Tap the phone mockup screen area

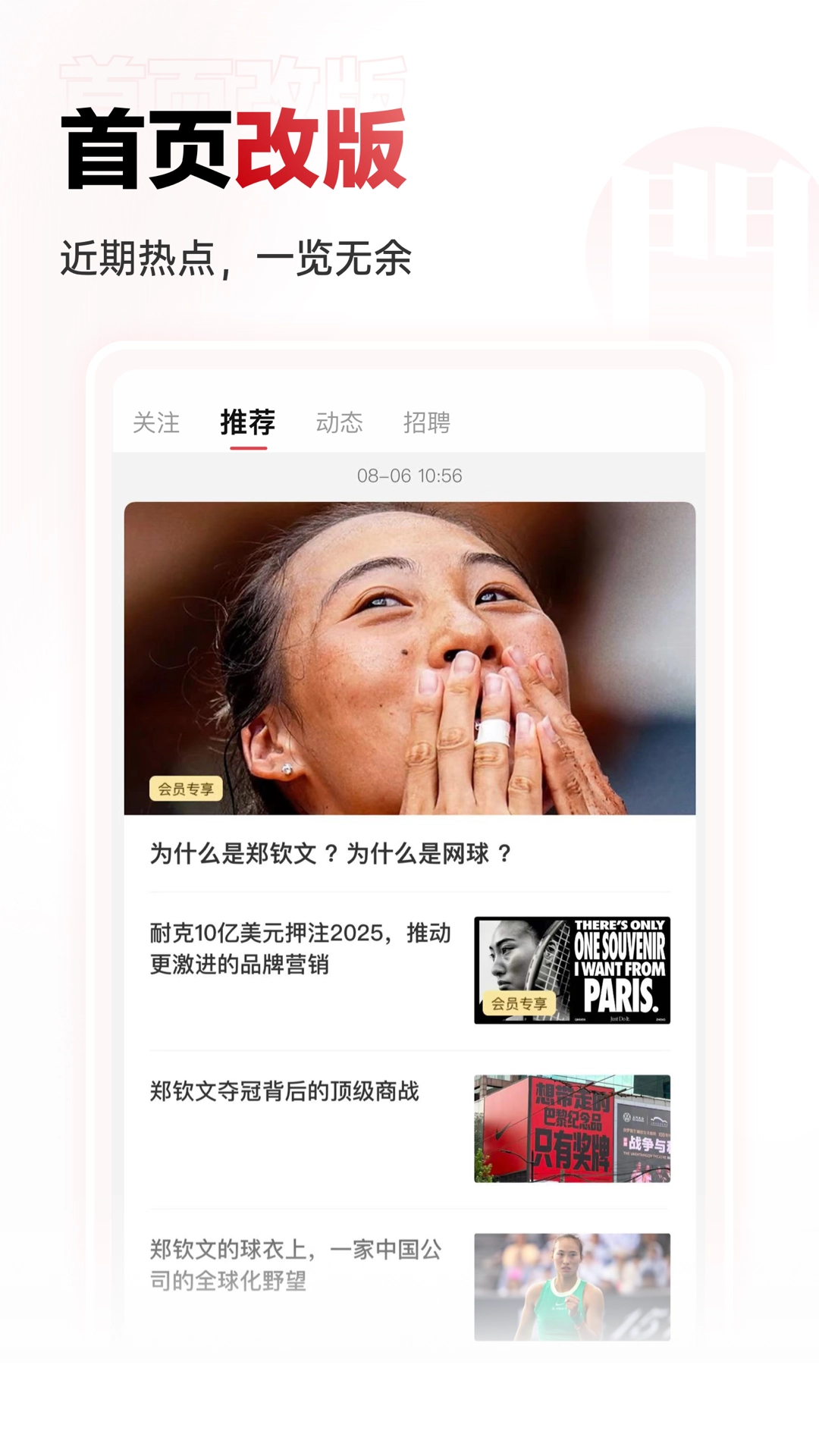pos(409,872)
